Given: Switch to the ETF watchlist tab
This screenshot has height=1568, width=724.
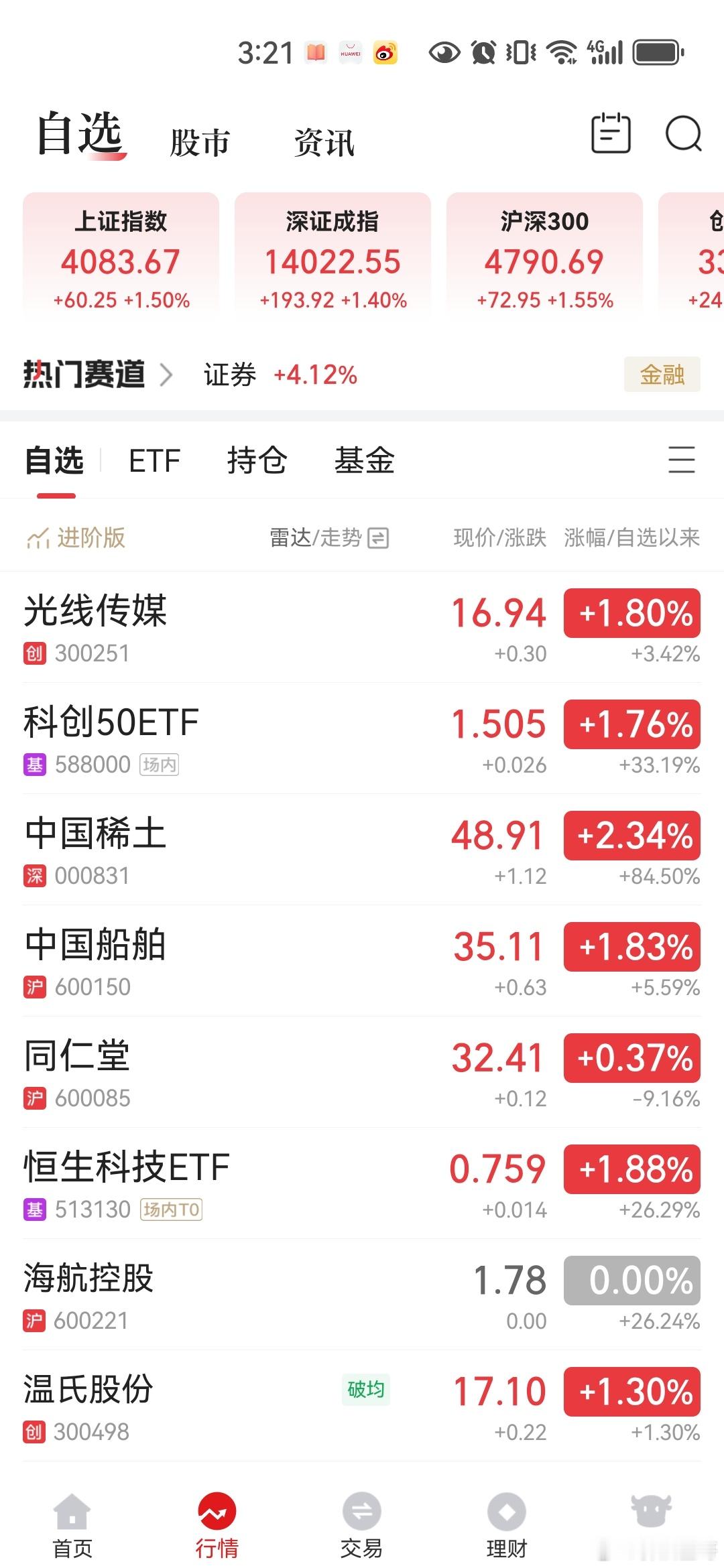Looking at the screenshot, I should click(155, 460).
